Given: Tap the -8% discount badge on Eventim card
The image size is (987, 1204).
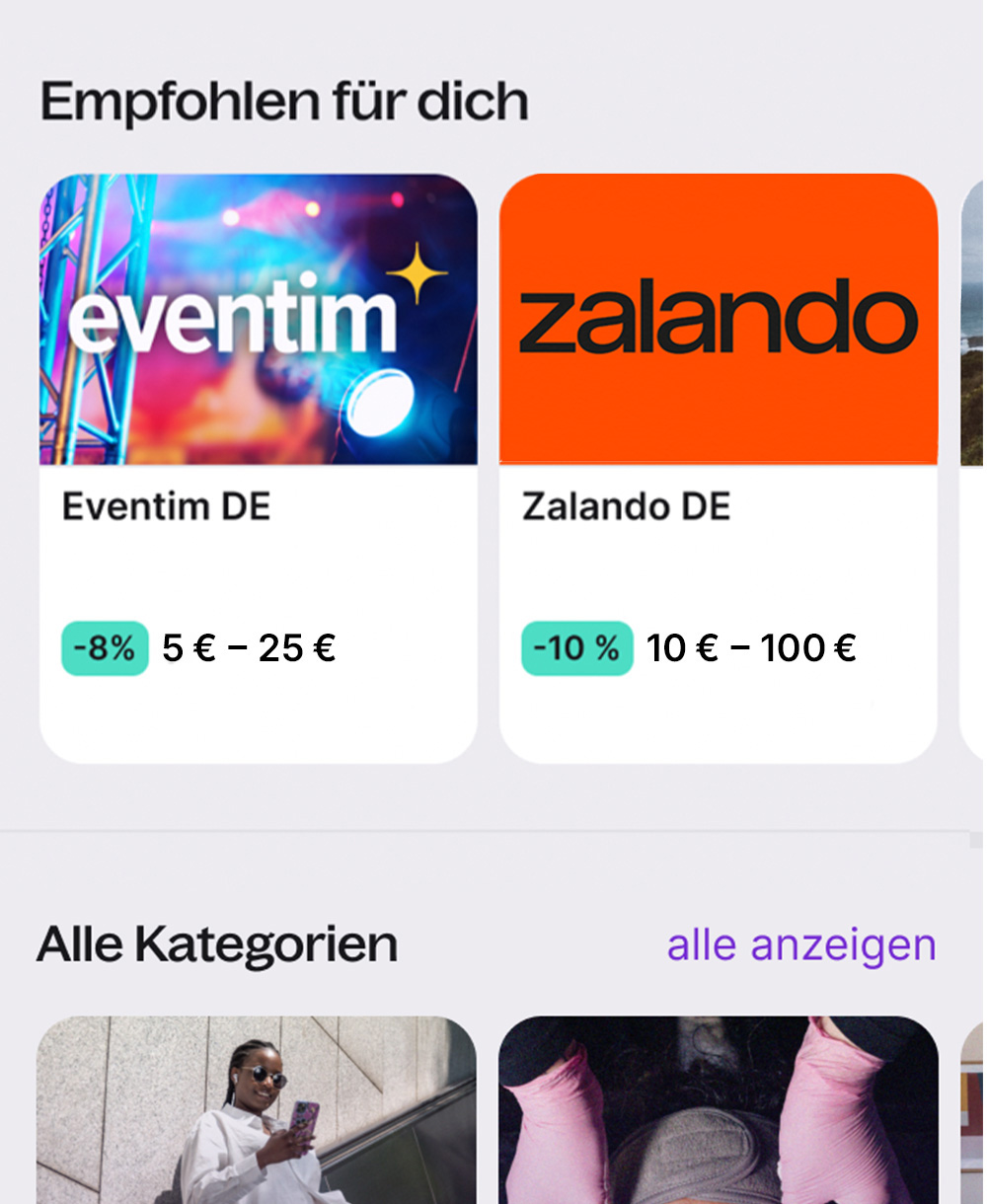Looking at the screenshot, I should [x=104, y=648].
